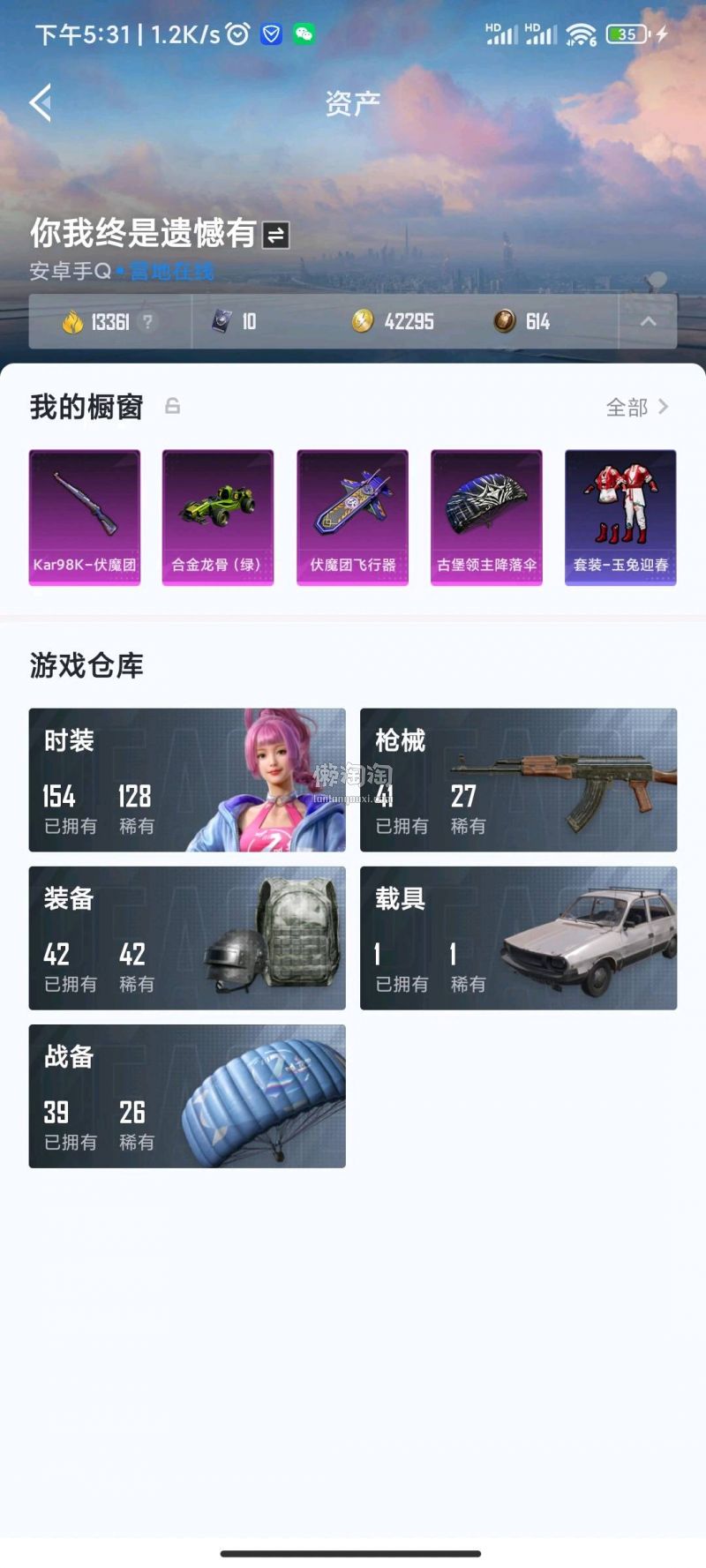Open the question mark next to 13361
This screenshot has width=706, height=1568.
148,321
